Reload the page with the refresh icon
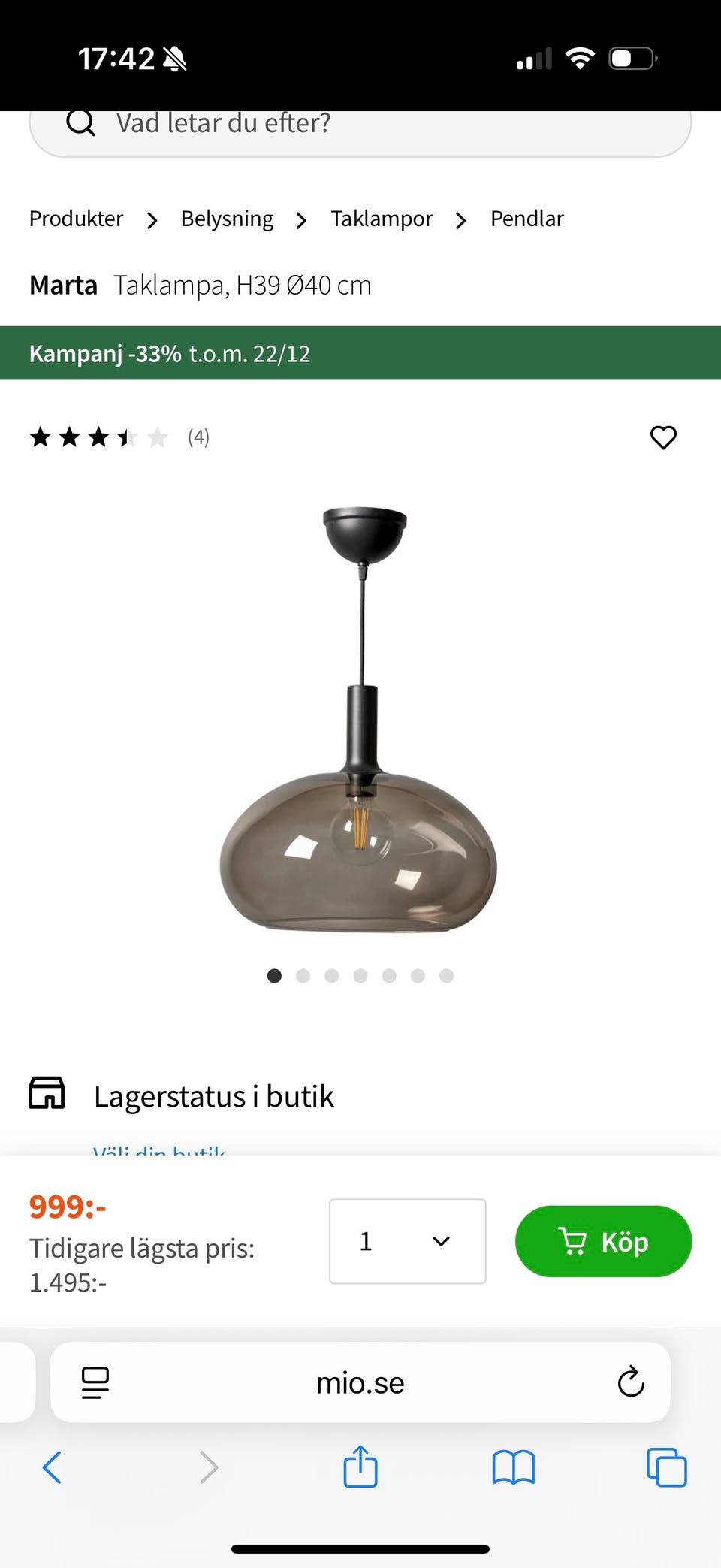The width and height of the screenshot is (721, 1568). pyautogui.click(x=629, y=1382)
